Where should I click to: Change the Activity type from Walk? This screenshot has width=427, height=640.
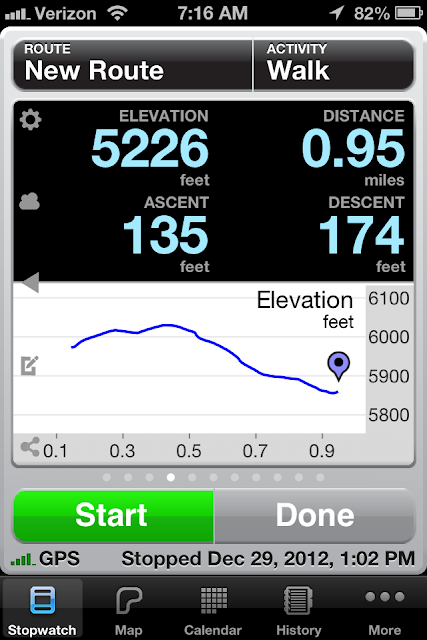334,65
